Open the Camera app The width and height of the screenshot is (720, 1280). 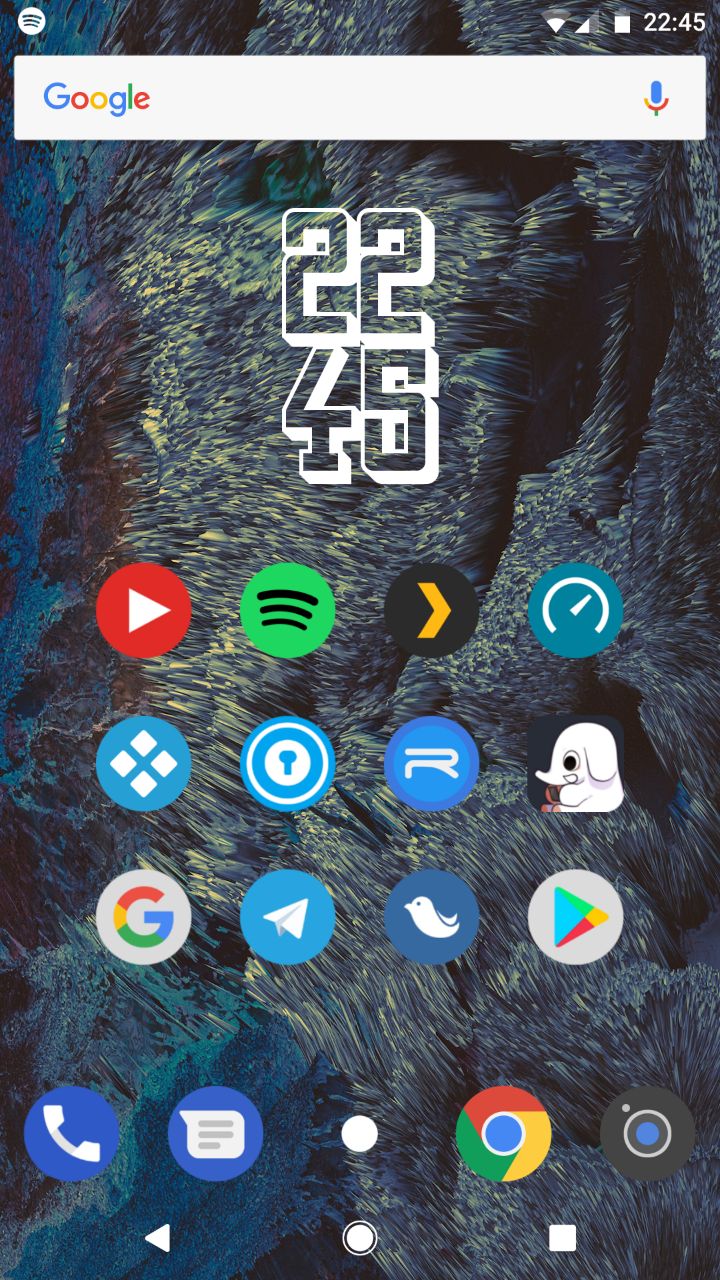648,1134
